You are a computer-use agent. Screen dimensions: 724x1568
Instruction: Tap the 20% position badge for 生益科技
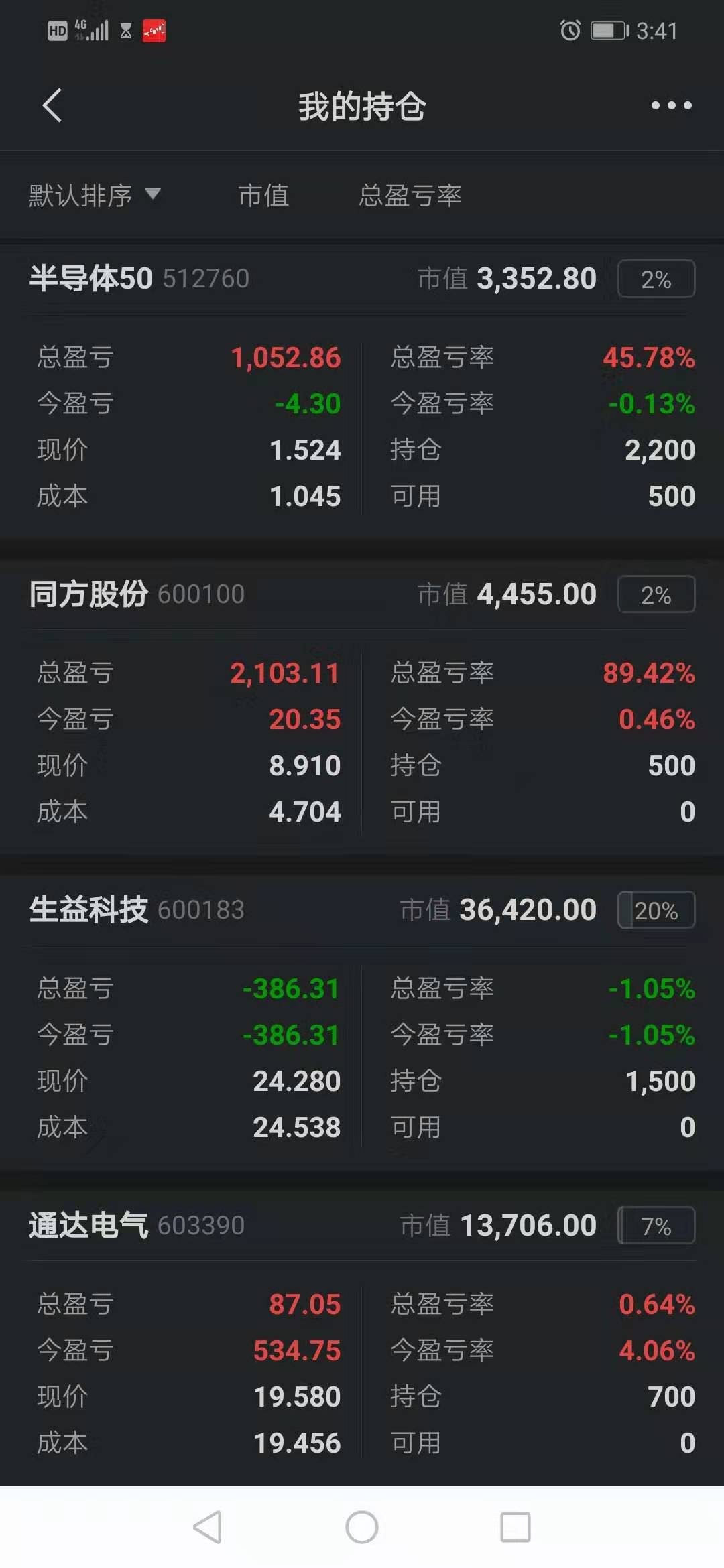[656, 910]
